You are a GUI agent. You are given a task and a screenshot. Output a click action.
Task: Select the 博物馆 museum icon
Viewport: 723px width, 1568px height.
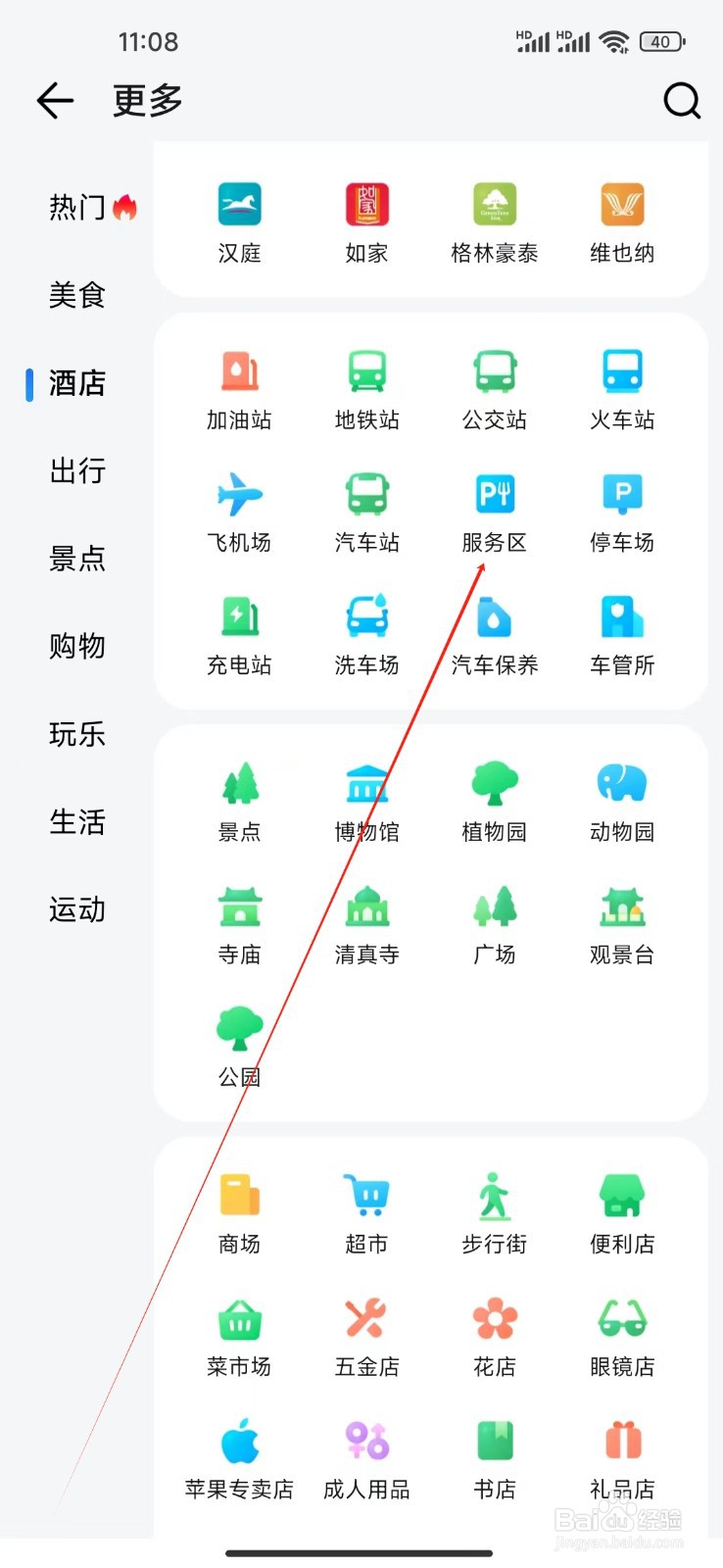coord(366,798)
